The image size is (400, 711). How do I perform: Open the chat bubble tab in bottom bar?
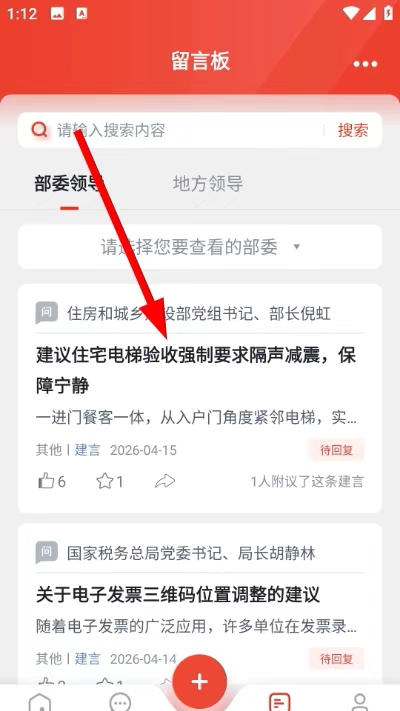[120, 701]
